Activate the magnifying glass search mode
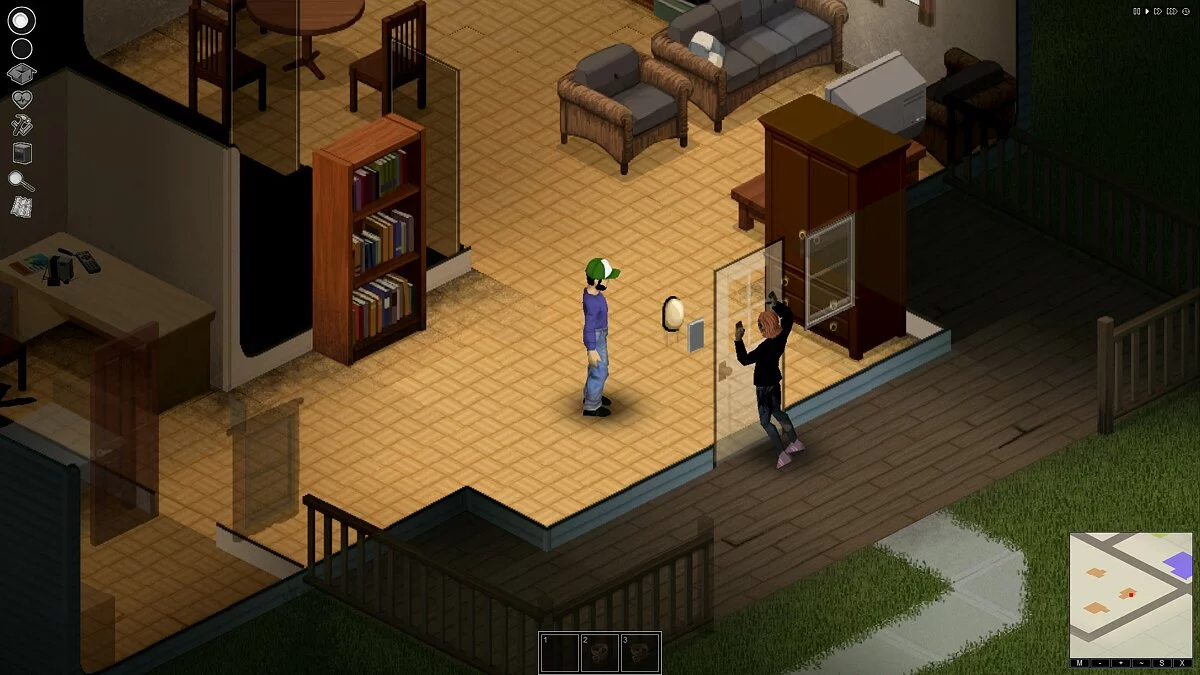 (21, 181)
